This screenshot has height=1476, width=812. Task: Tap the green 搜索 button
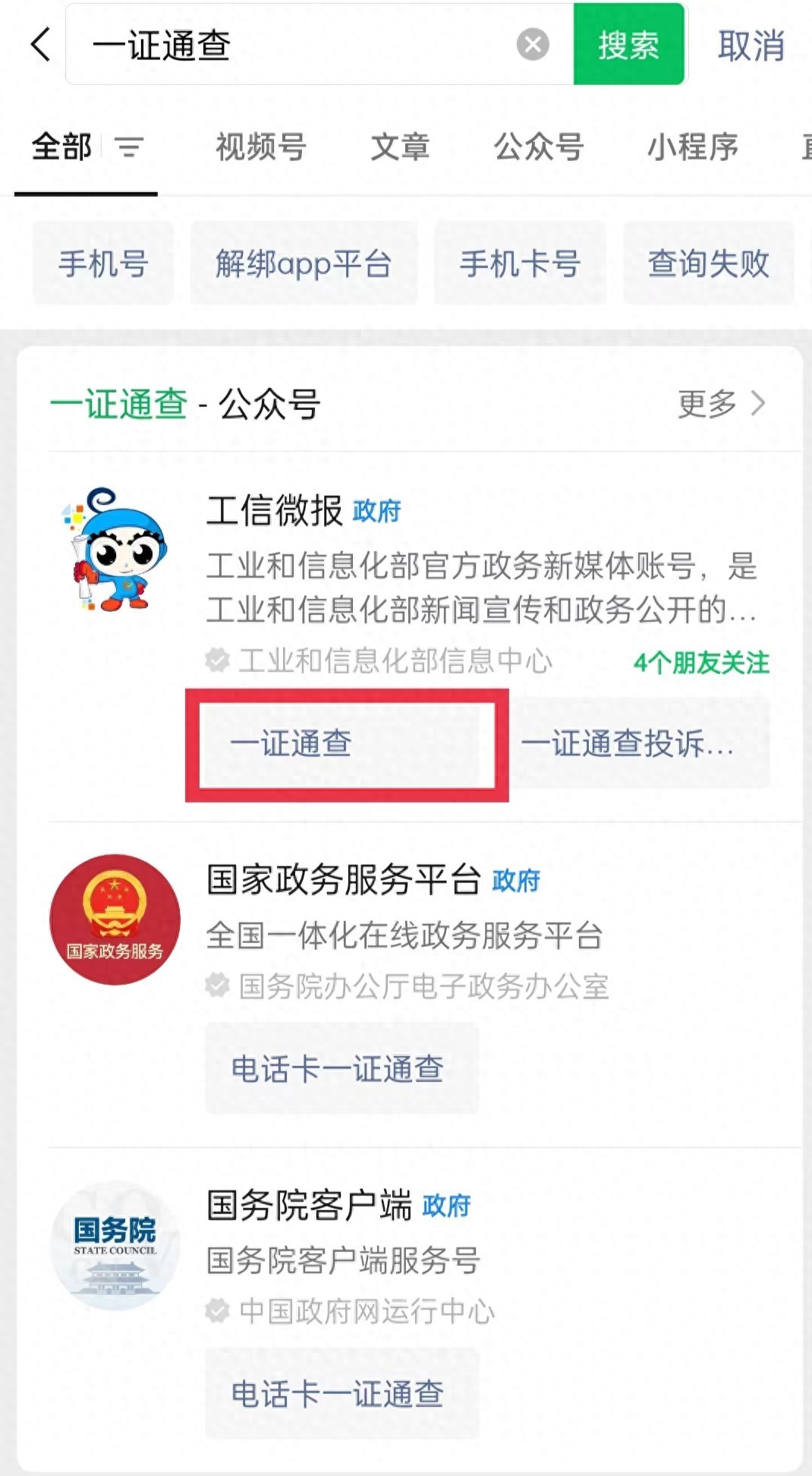click(x=628, y=45)
